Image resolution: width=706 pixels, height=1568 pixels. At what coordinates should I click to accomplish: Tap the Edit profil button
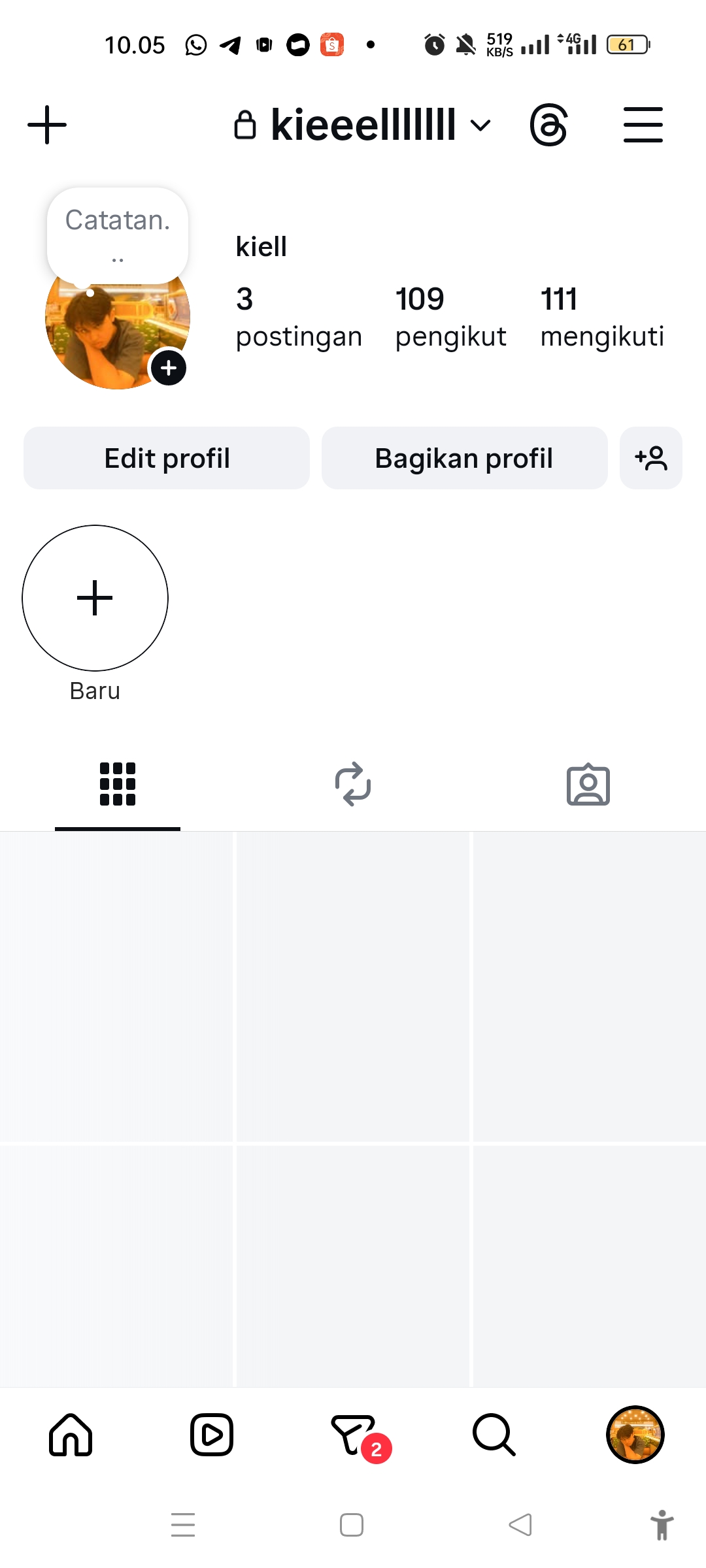(x=167, y=458)
